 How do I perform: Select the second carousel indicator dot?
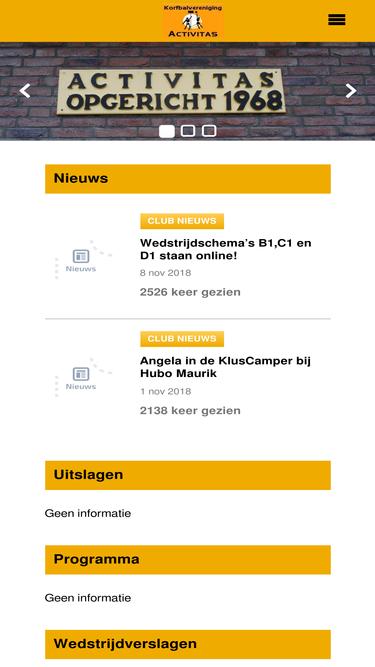click(188, 131)
